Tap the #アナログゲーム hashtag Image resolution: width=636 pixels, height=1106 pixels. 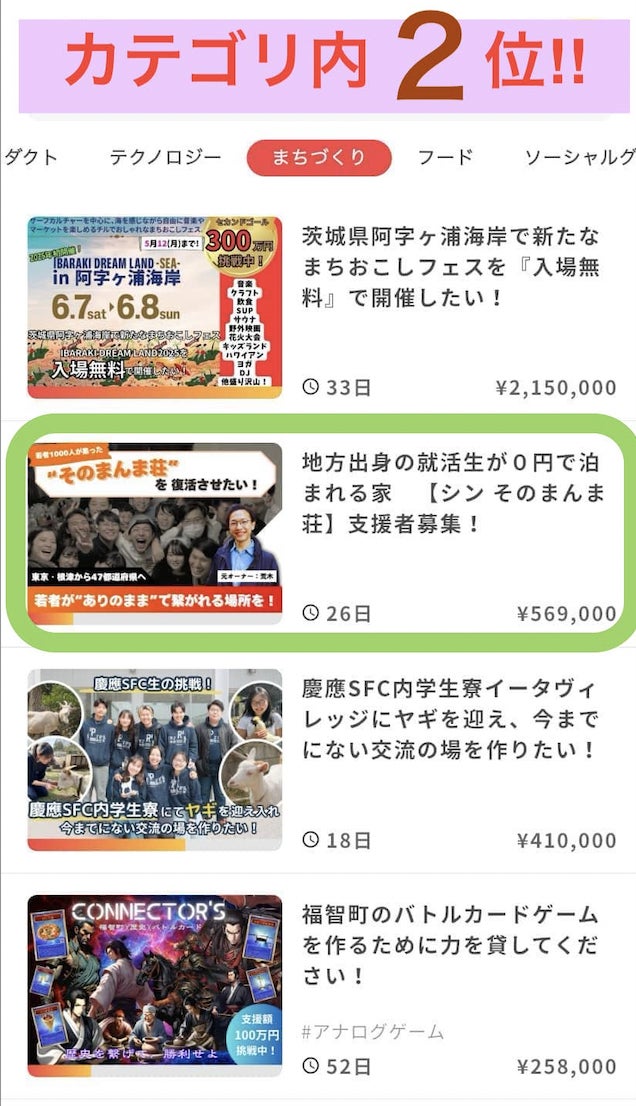pyautogui.click(x=372, y=1031)
